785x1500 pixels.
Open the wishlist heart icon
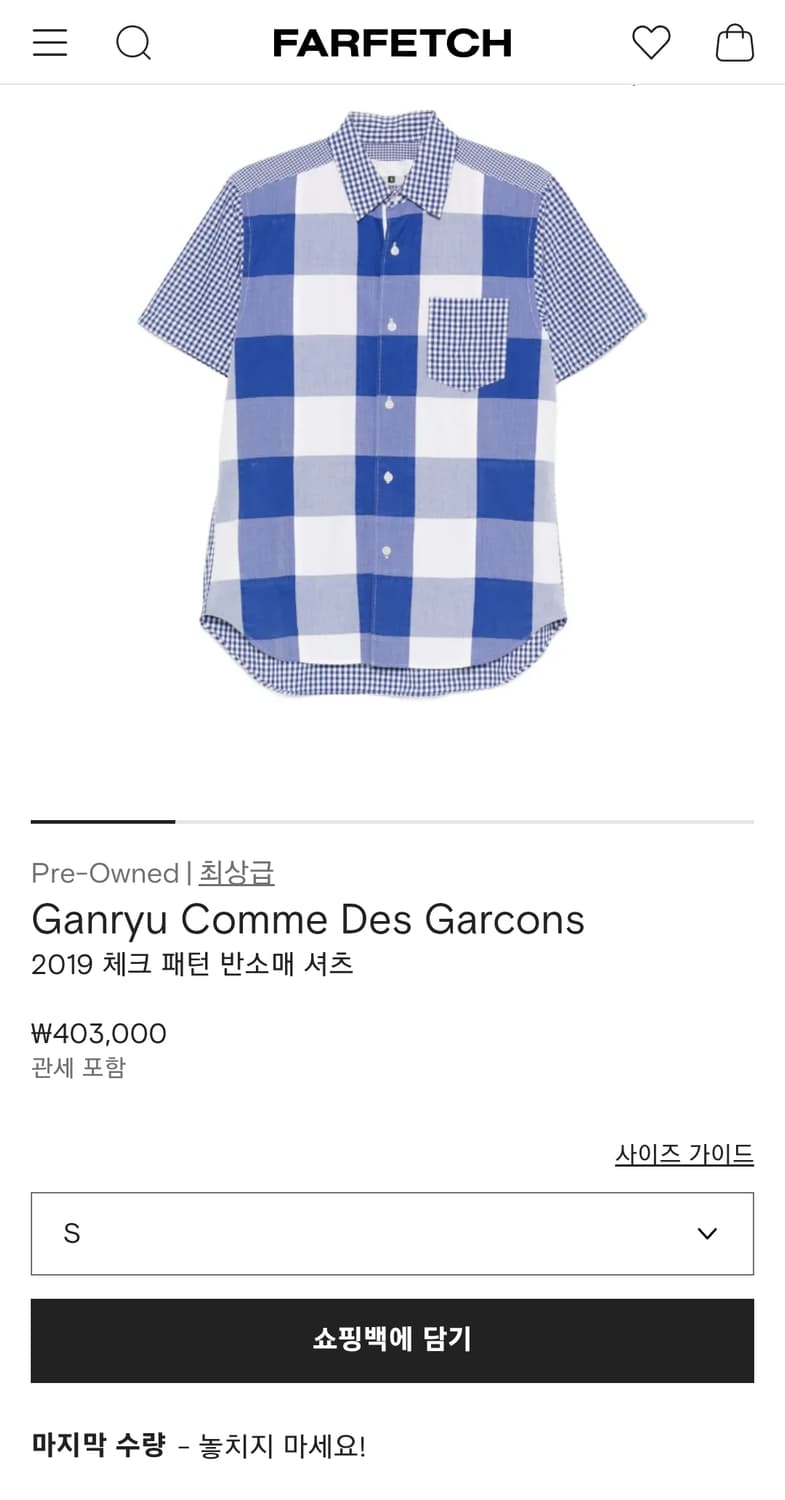tap(651, 42)
